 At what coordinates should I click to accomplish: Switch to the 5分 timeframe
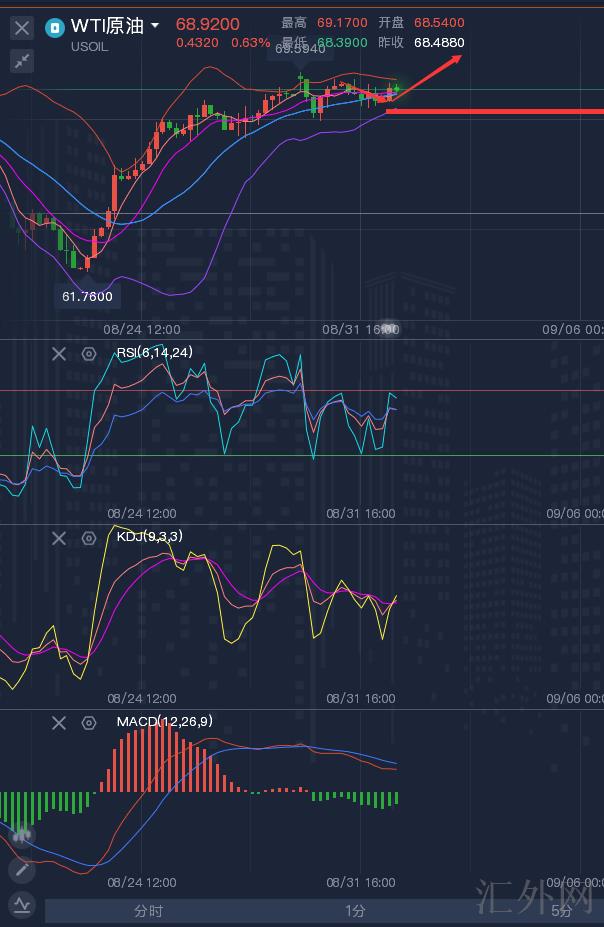[561, 910]
